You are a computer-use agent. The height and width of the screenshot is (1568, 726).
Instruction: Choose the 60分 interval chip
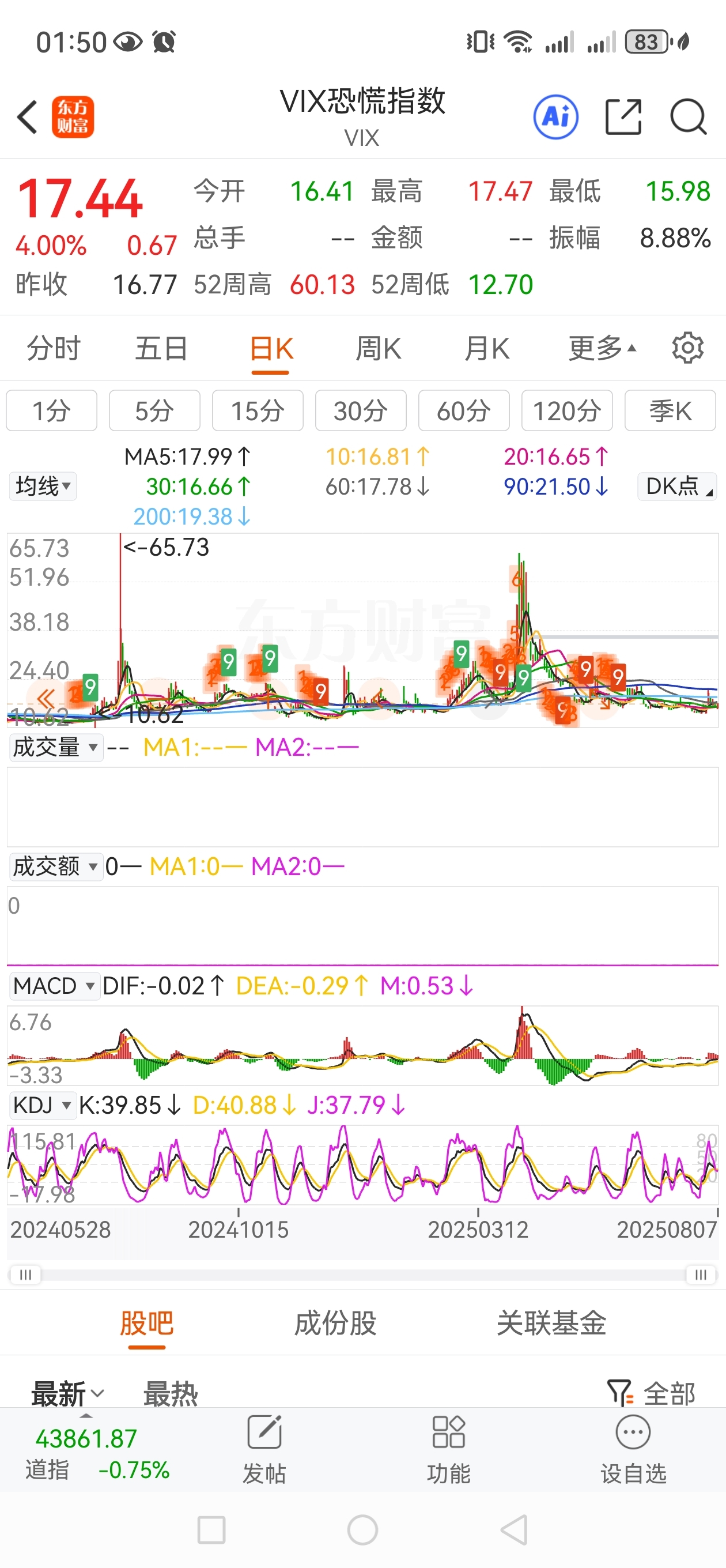pyautogui.click(x=464, y=411)
